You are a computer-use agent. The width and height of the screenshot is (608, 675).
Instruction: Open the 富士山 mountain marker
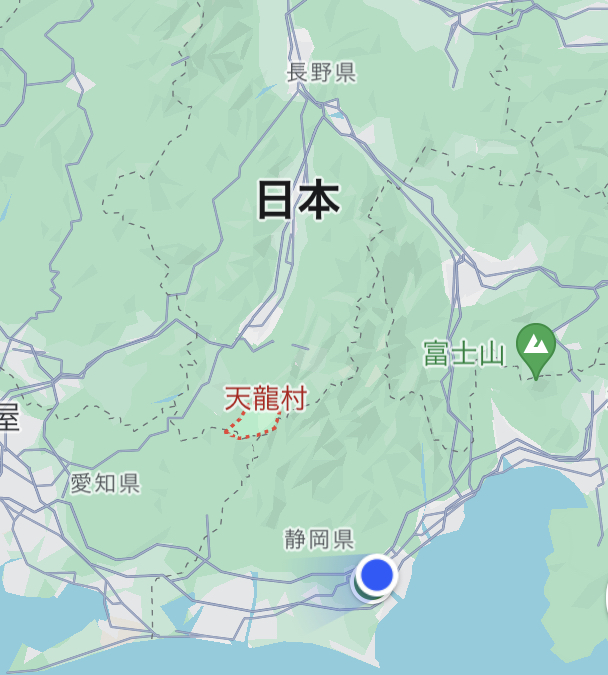pos(536,347)
